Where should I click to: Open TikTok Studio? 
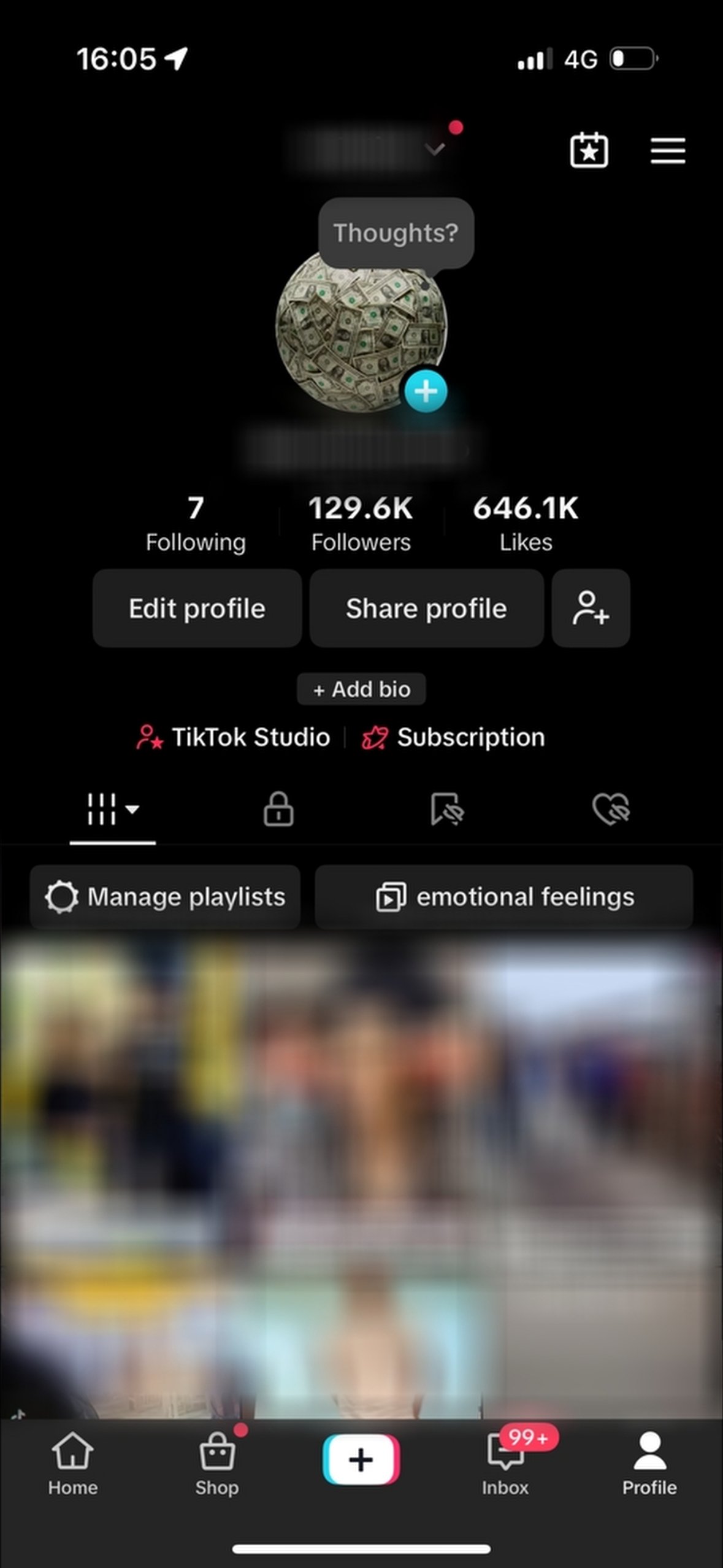point(234,737)
